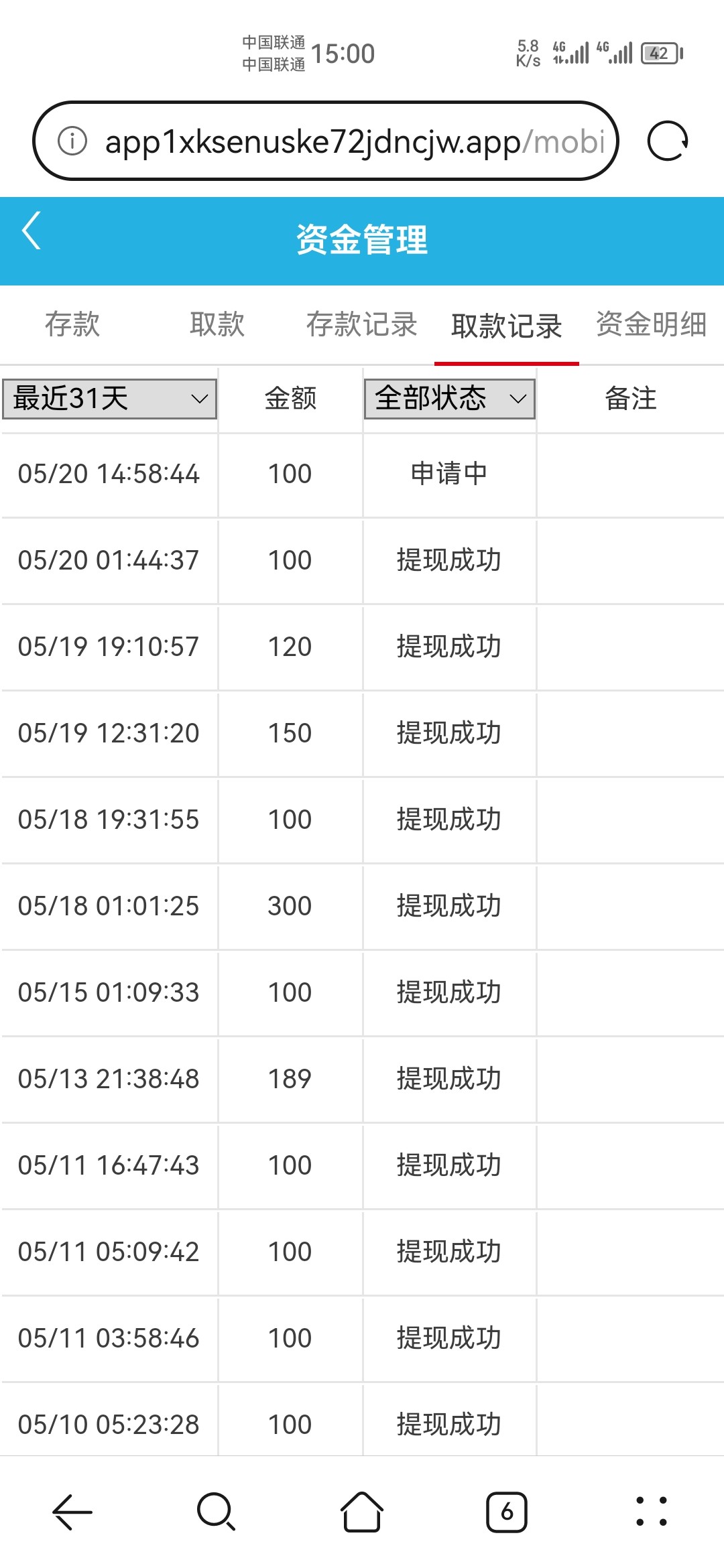Switch to the 取款 tab

click(217, 325)
